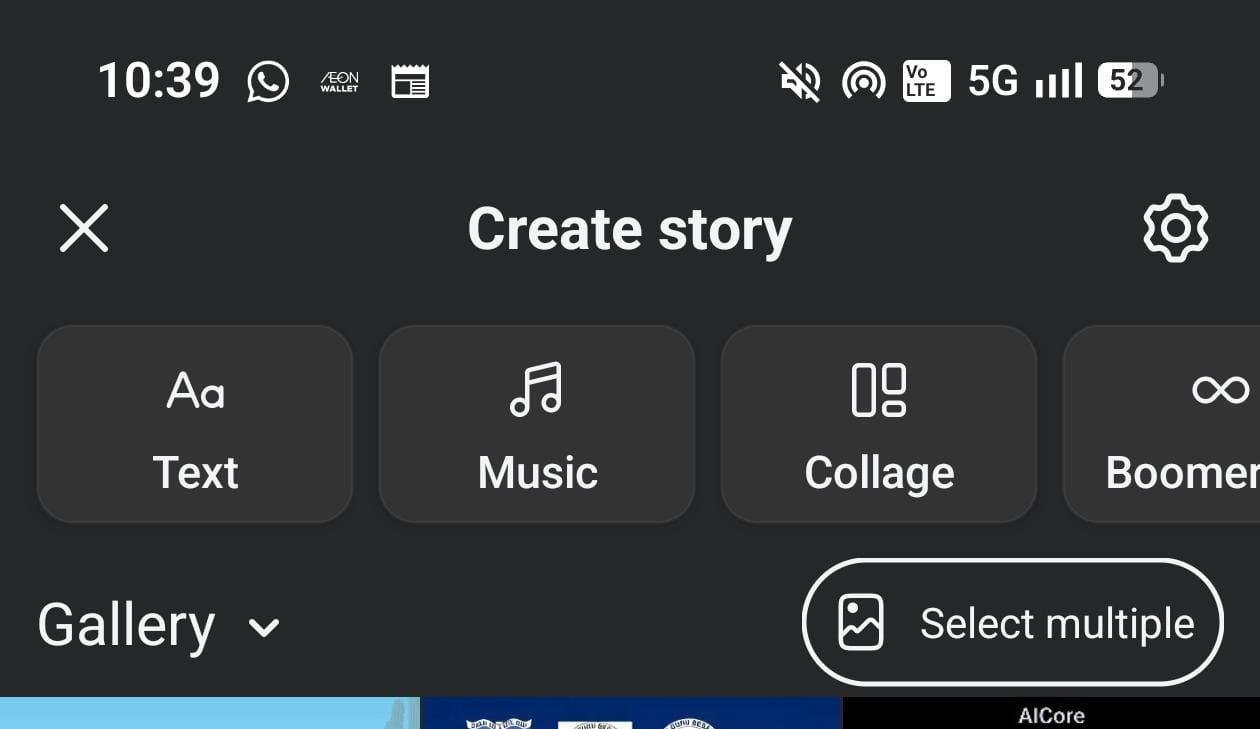The height and width of the screenshot is (729, 1260).
Task: Create a Text story
Action: [195, 424]
